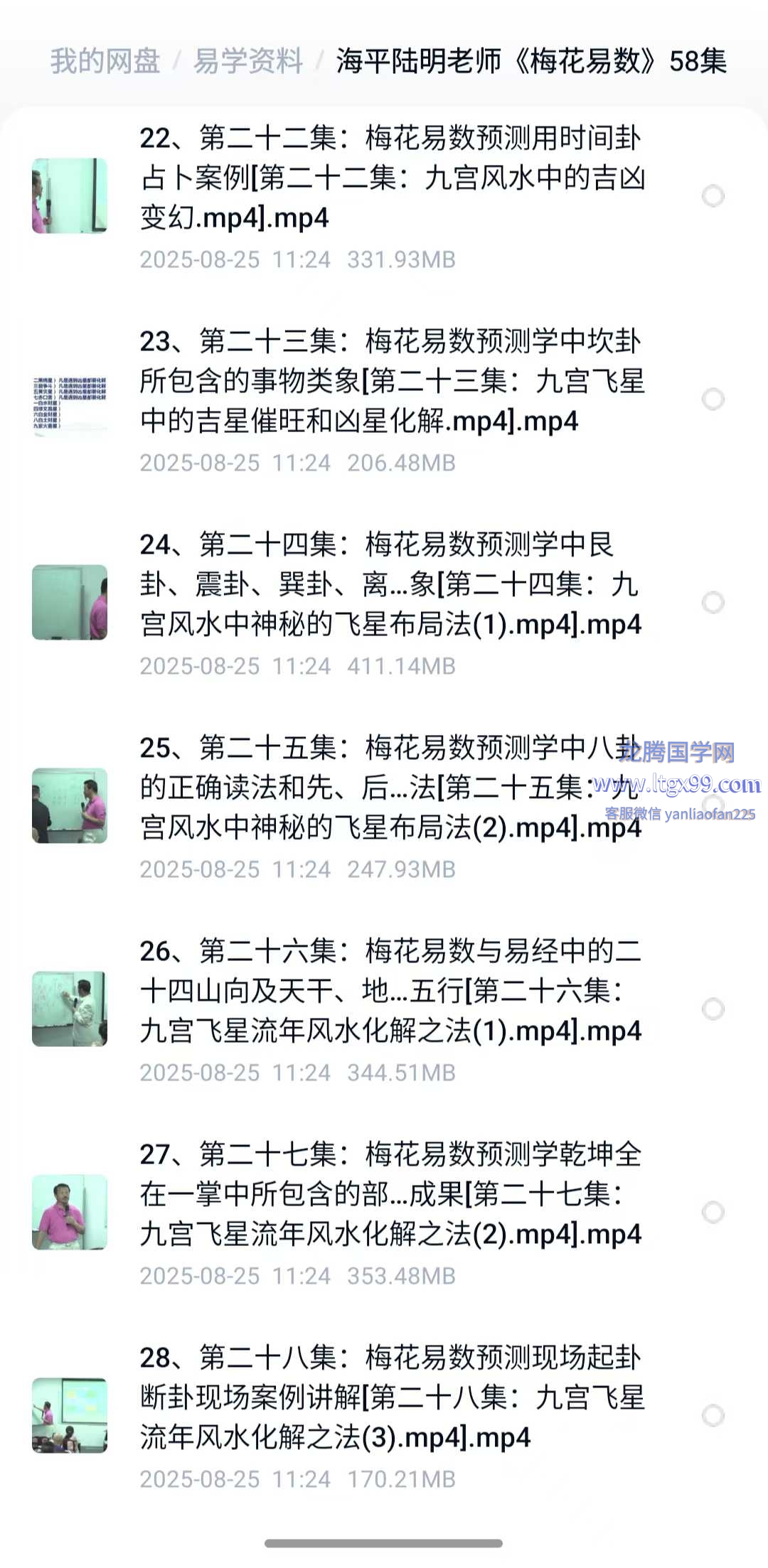Select the checkbox for file 24
768x1568 pixels.
click(x=713, y=603)
